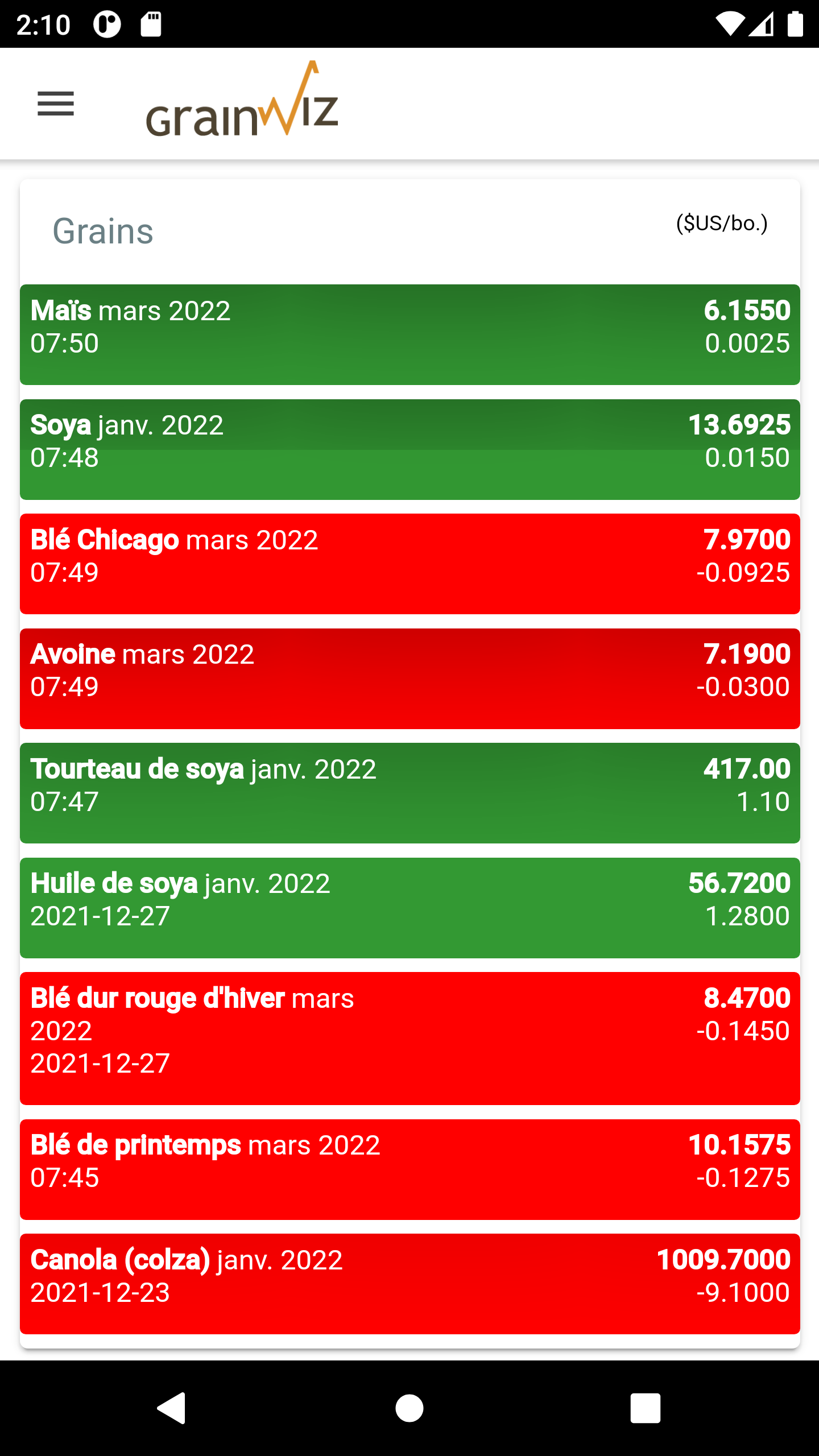Image resolution: width=819 pixels, height=1456 pixels.
Task: Tap the Tourteau de soya janv. 2022 card
Action: pyautogui.click(x=409, y=793)
